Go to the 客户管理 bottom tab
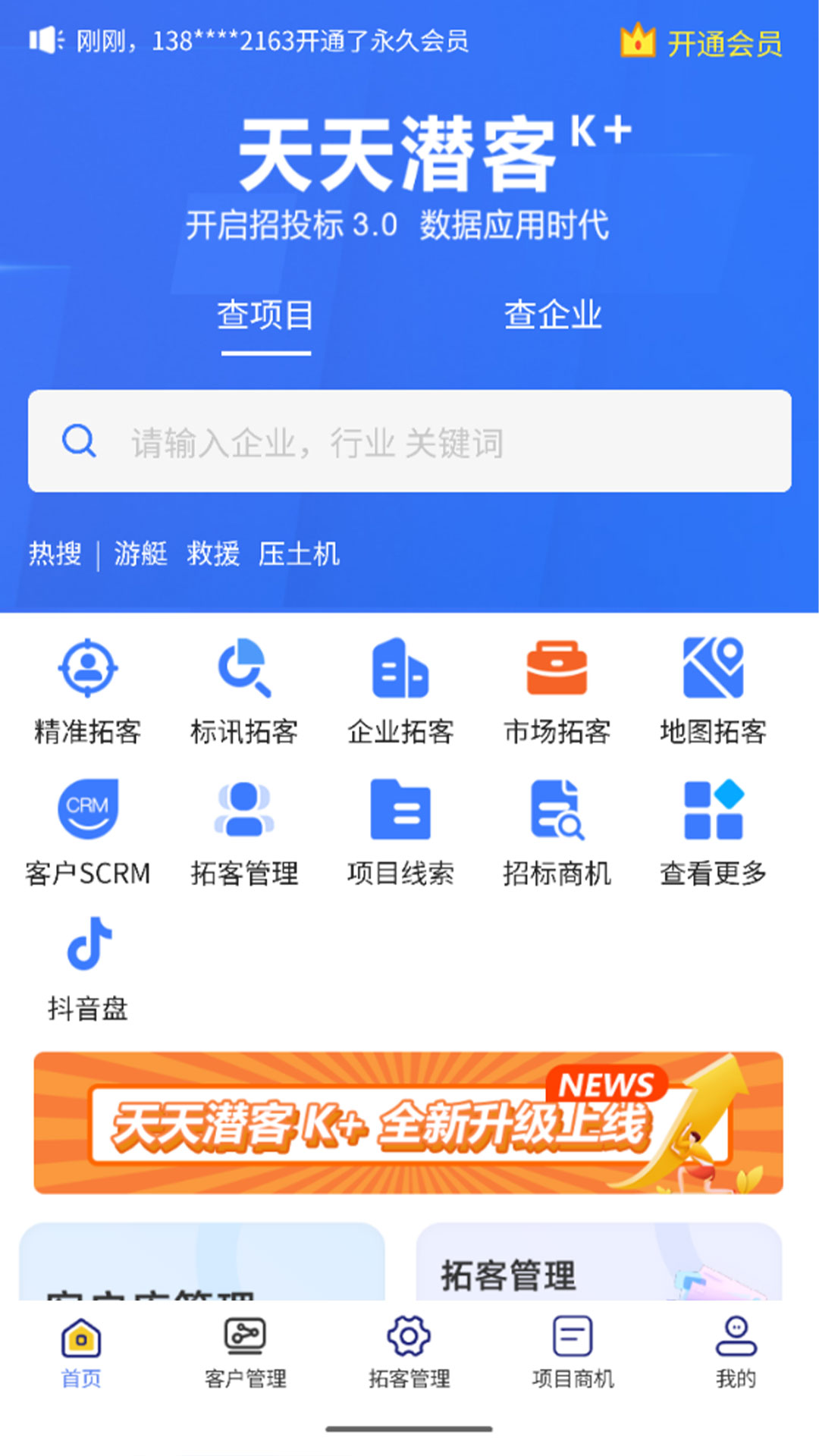The image size is (819, 1456). [x=245, y=1353]
